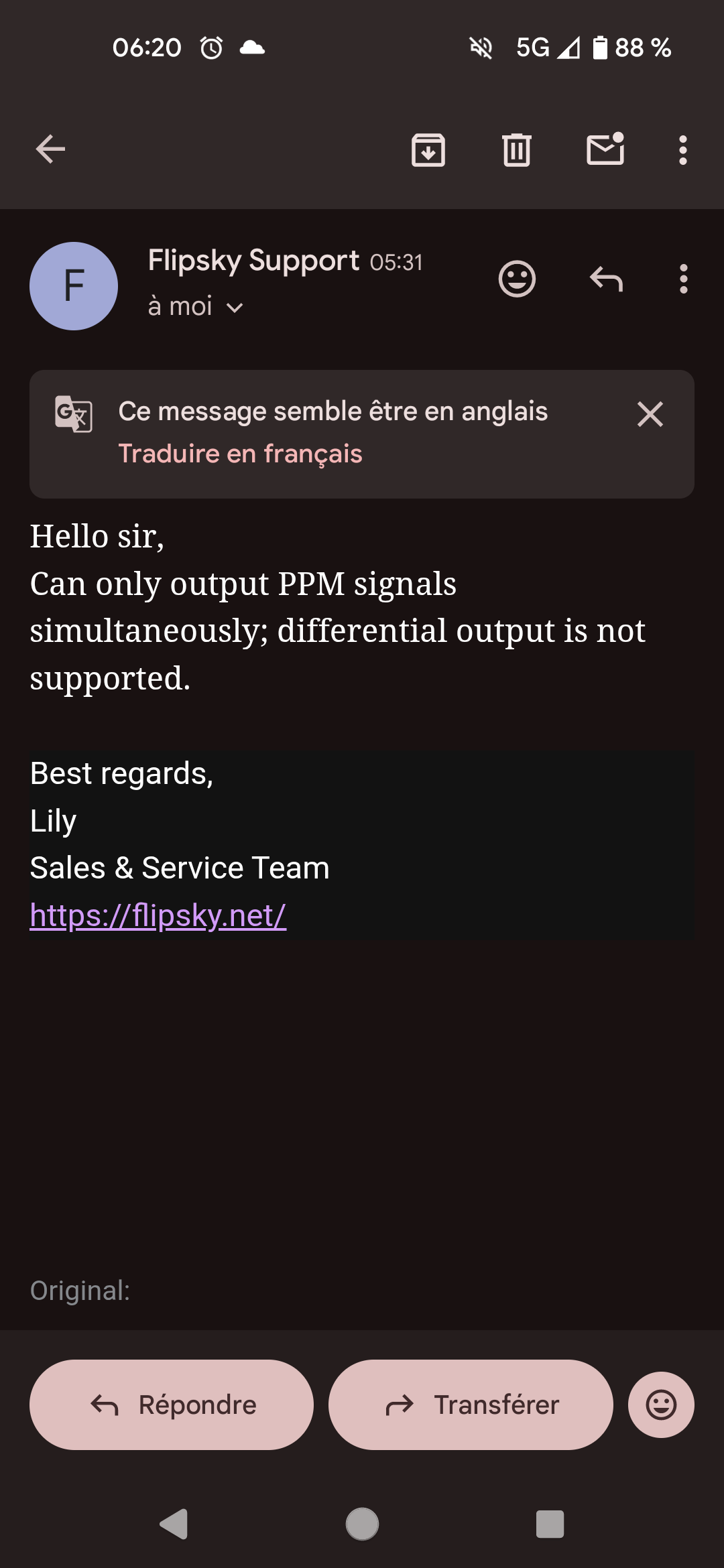
Task: Tap "Traduire en français" to translate
Action: point(240,454)
